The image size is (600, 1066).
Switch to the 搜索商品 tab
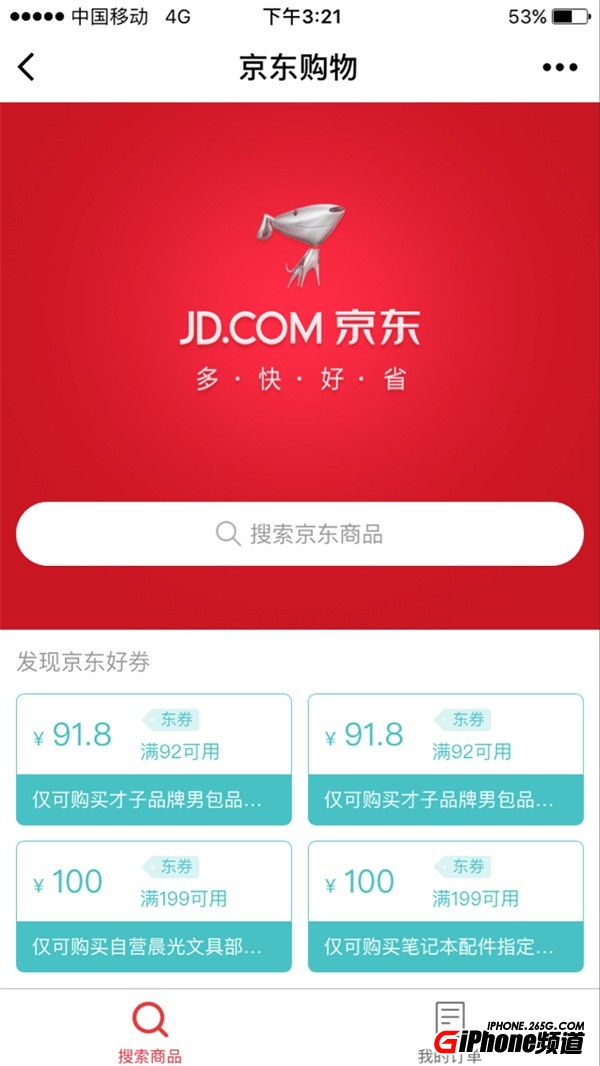pyautogui.click(x=150, y=1030)
